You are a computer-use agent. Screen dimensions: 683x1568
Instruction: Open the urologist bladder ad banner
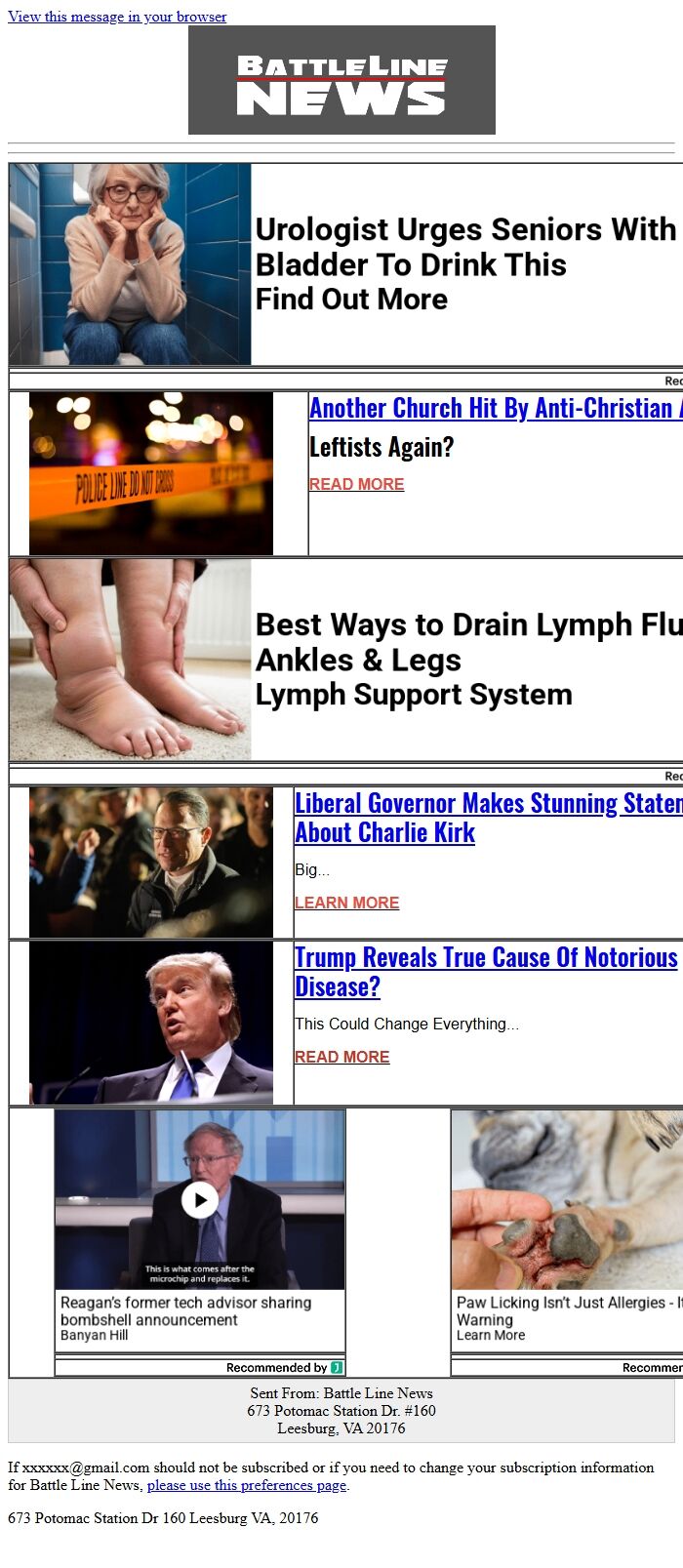coord(346,264)
